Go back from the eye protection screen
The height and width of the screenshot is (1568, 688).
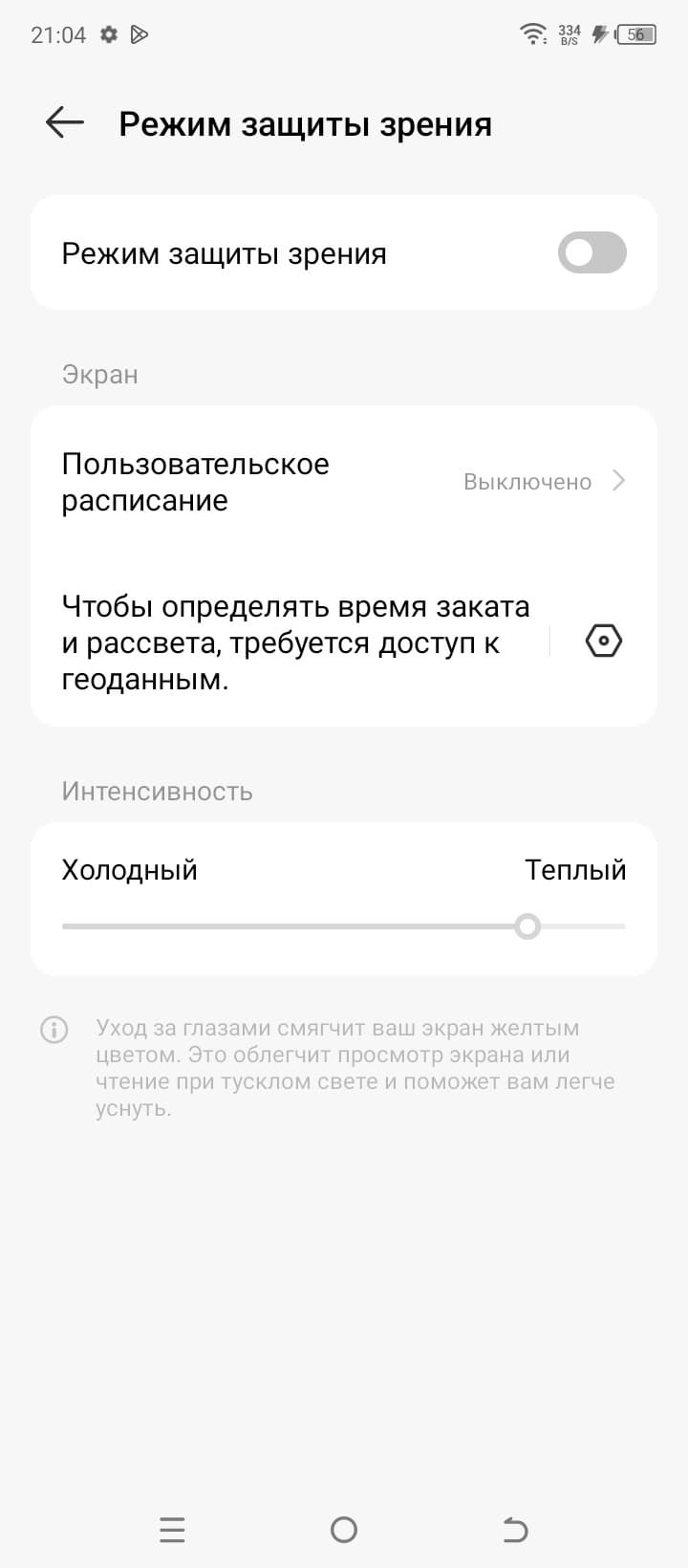point(65,123)
